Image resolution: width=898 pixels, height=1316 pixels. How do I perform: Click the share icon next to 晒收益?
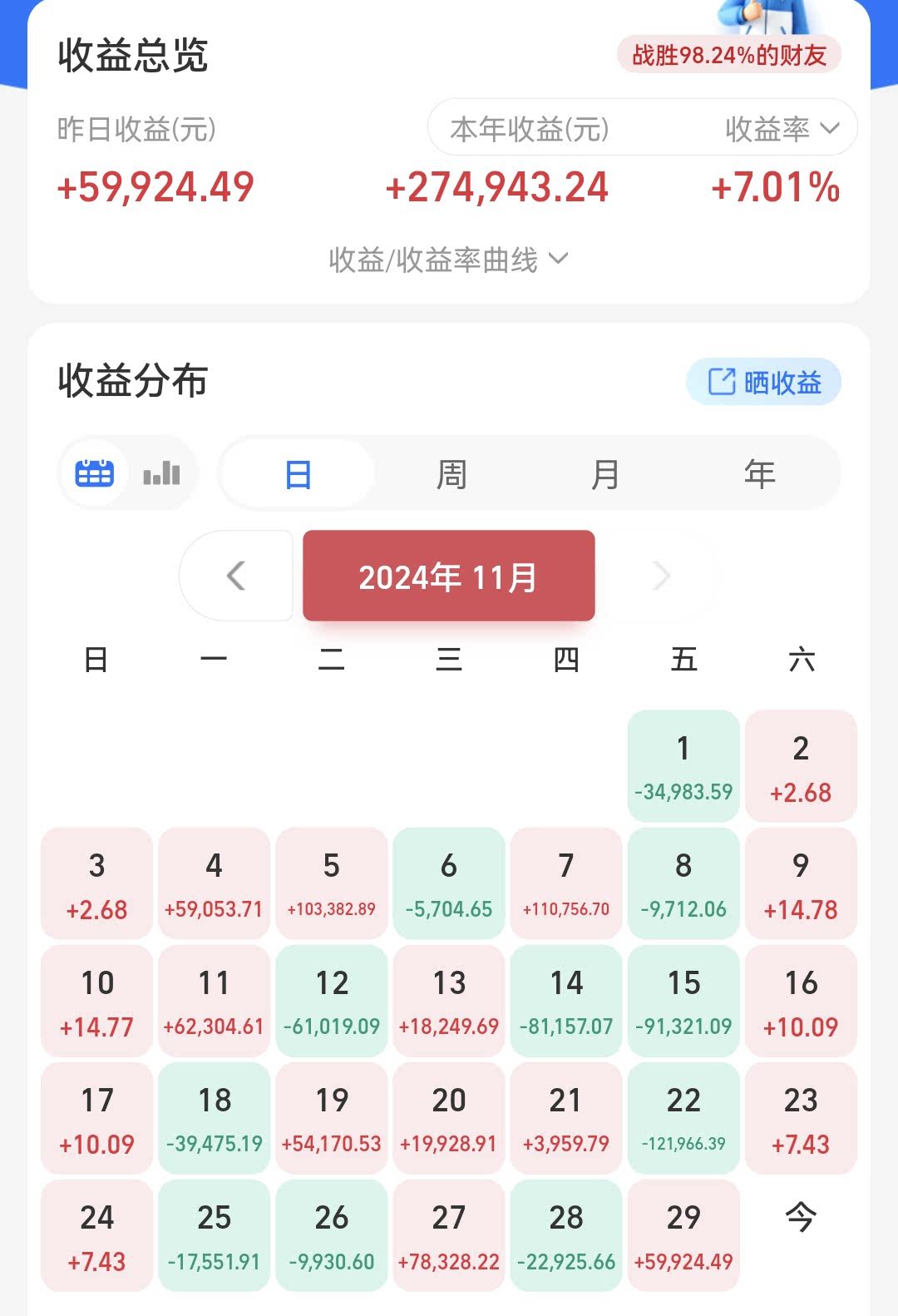click(x=723, y=383)
